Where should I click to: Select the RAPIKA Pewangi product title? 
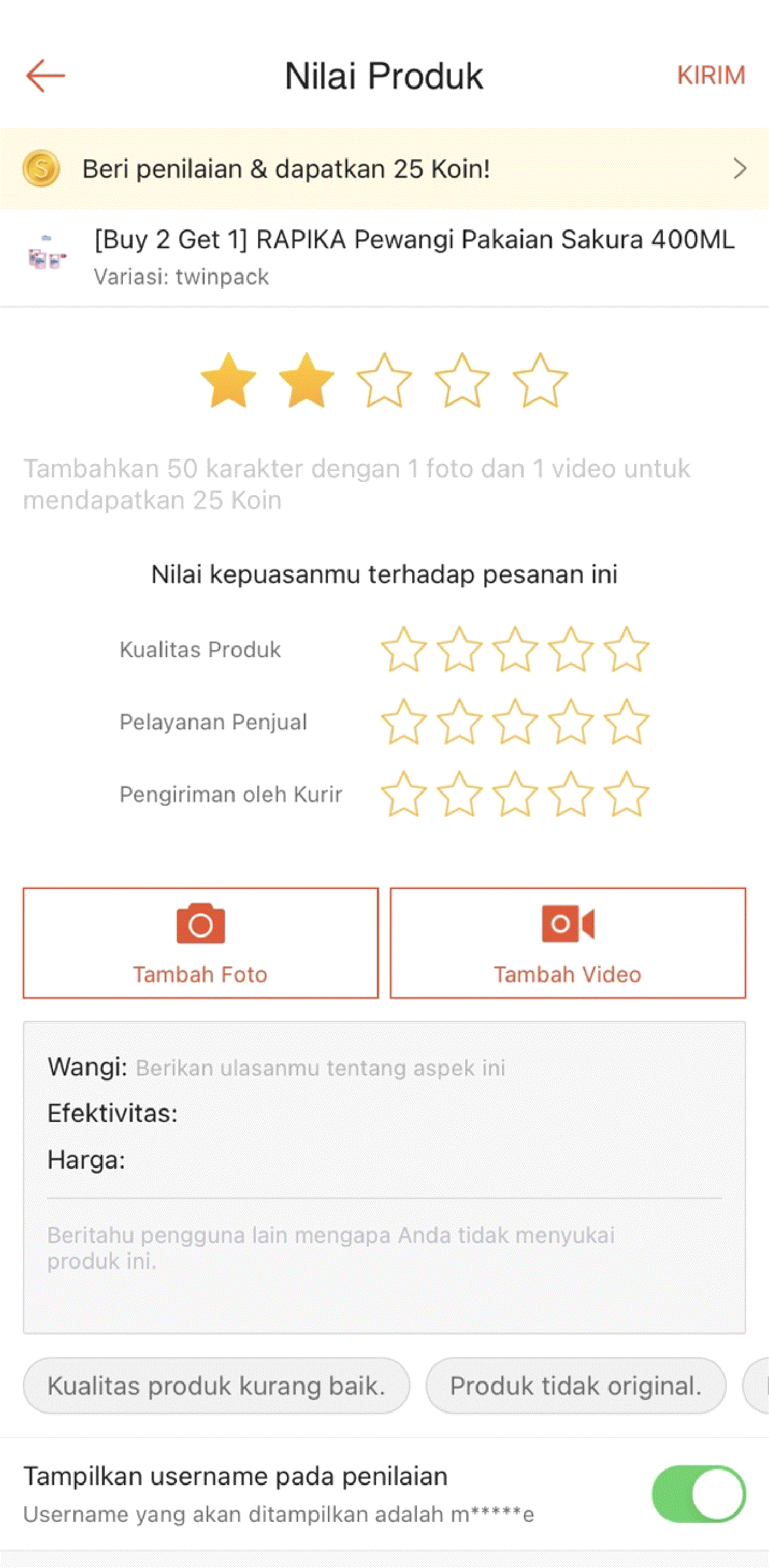click(414, 241)
